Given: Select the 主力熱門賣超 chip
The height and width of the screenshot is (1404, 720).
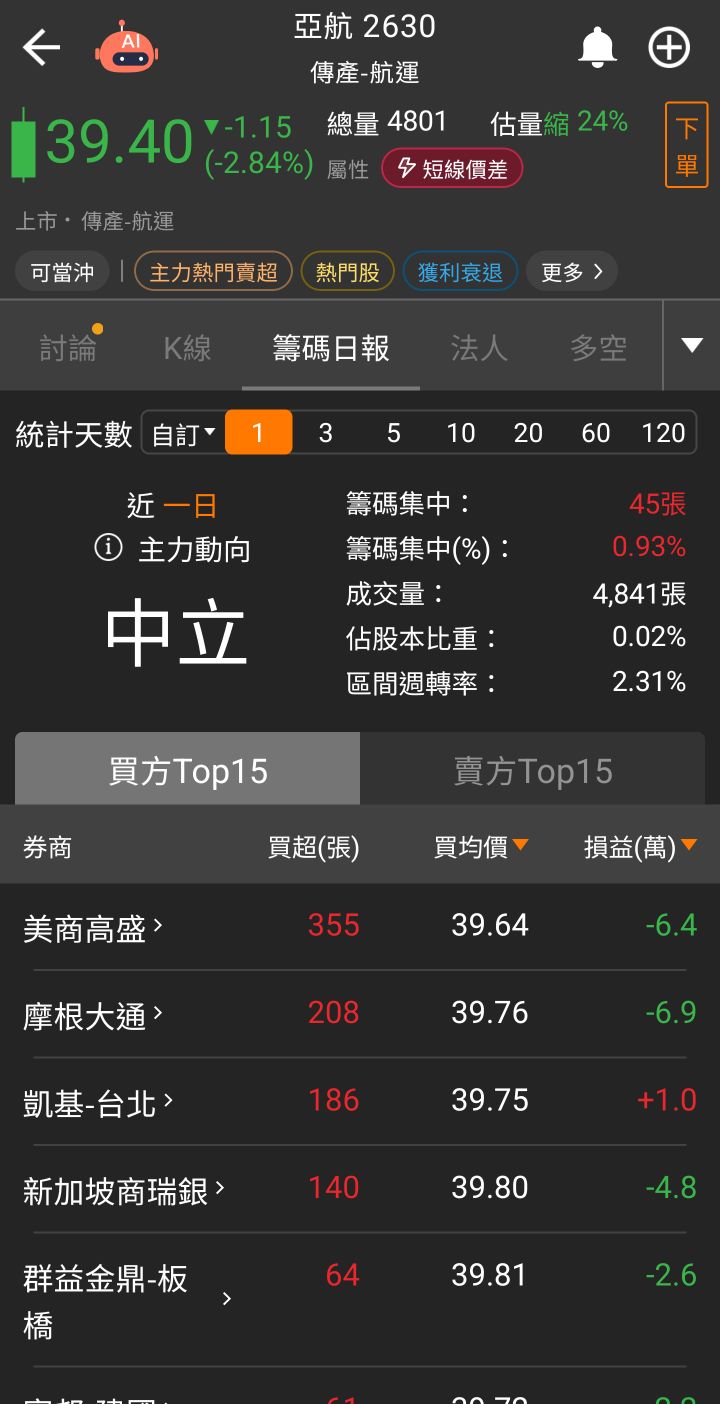Looking at the screenshot, I should pos(213,272).
